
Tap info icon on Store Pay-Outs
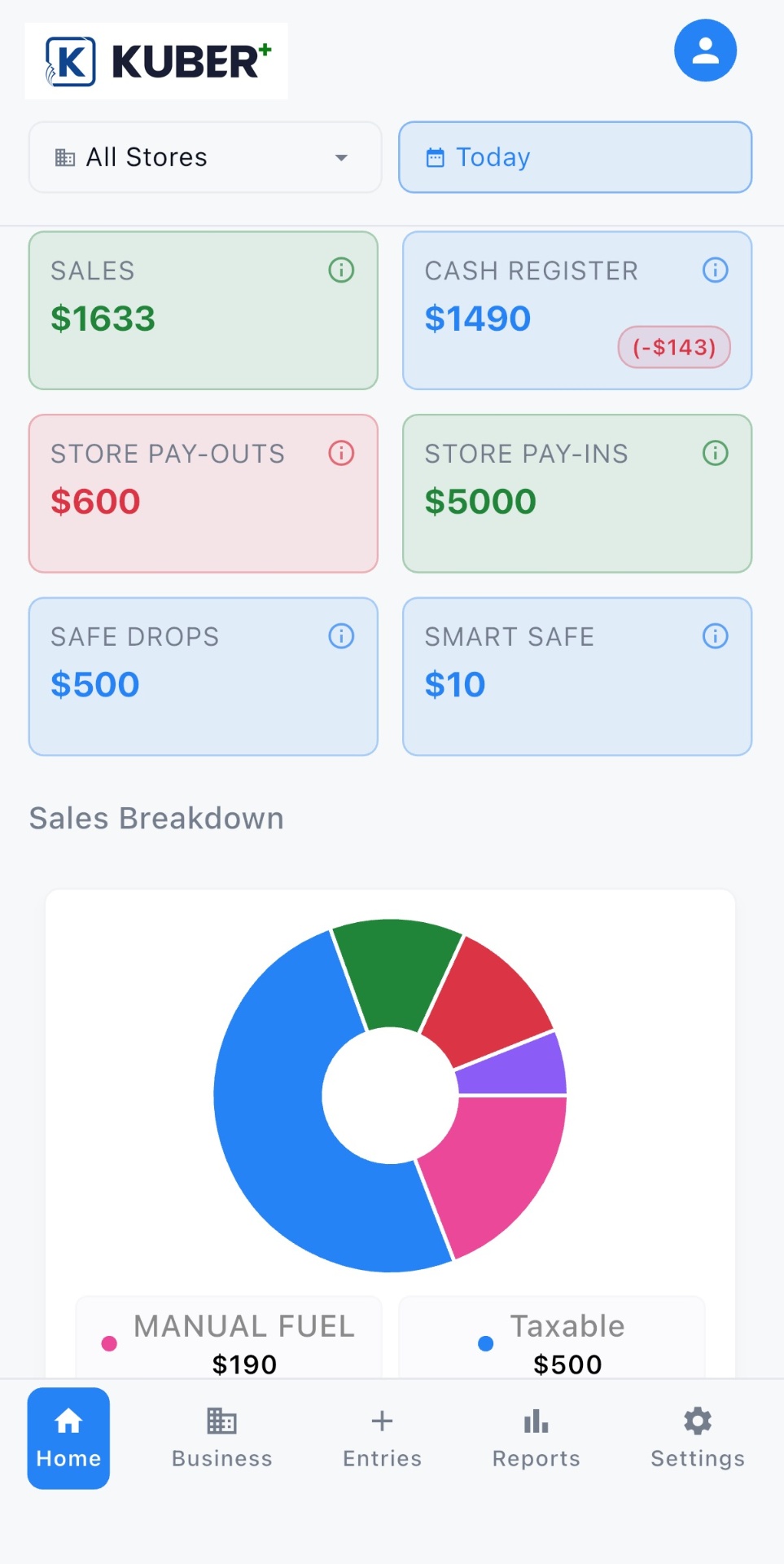341,453
